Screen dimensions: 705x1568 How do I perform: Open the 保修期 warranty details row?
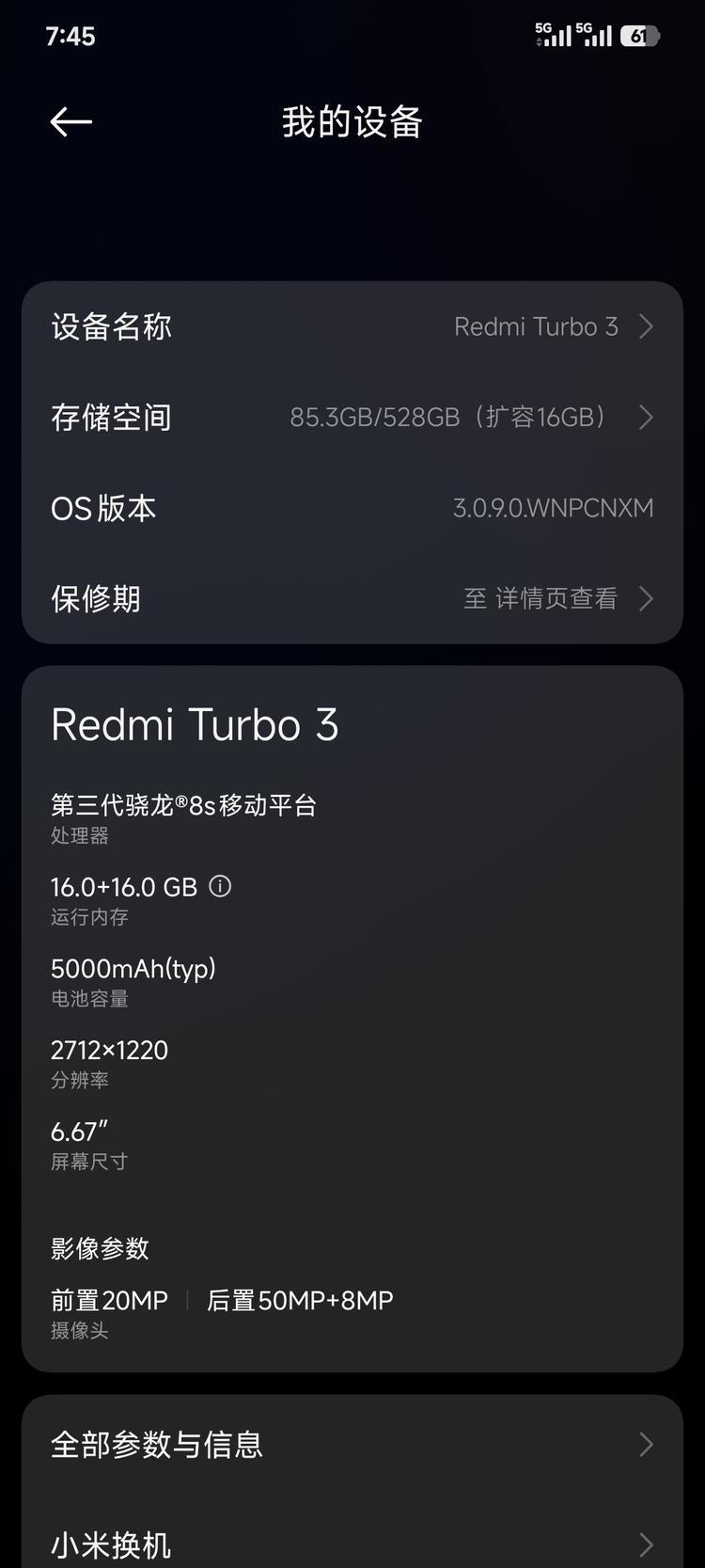[352, 599]
